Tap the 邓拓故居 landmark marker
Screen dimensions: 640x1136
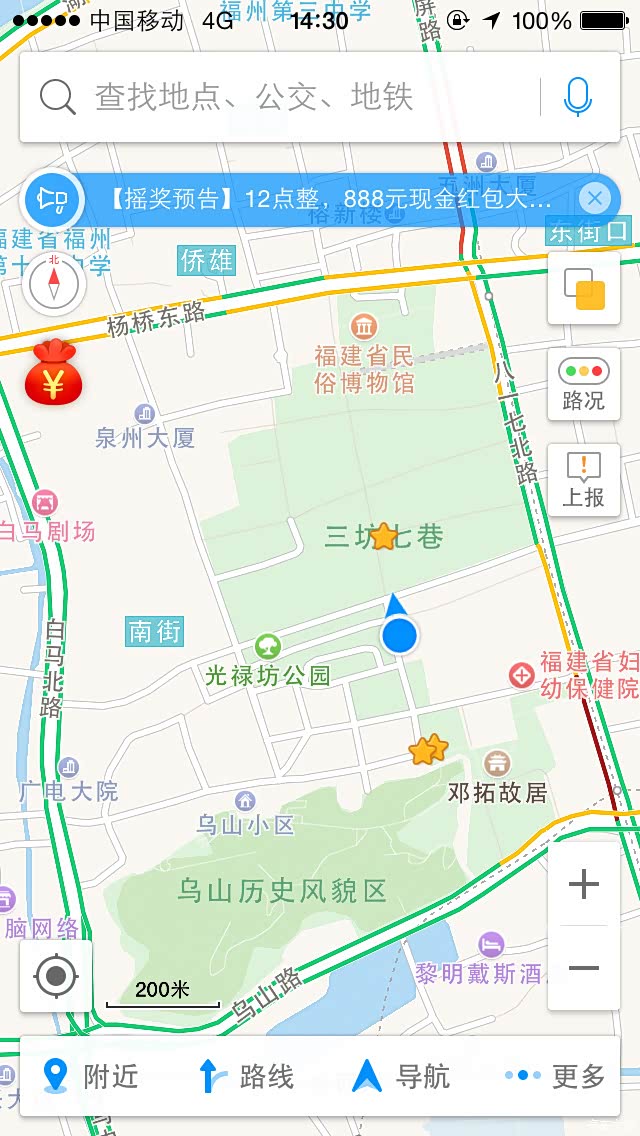(x=497, y=763)
